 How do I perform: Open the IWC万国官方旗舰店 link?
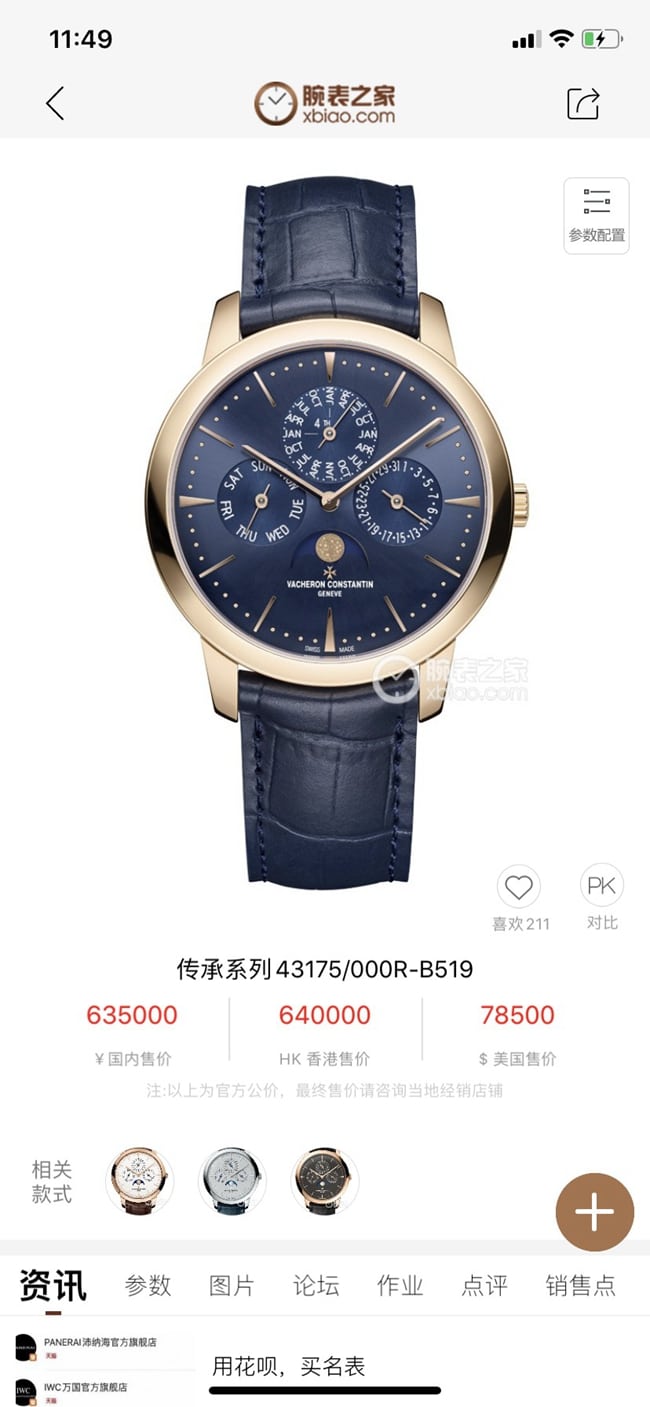click(85, 1388)
